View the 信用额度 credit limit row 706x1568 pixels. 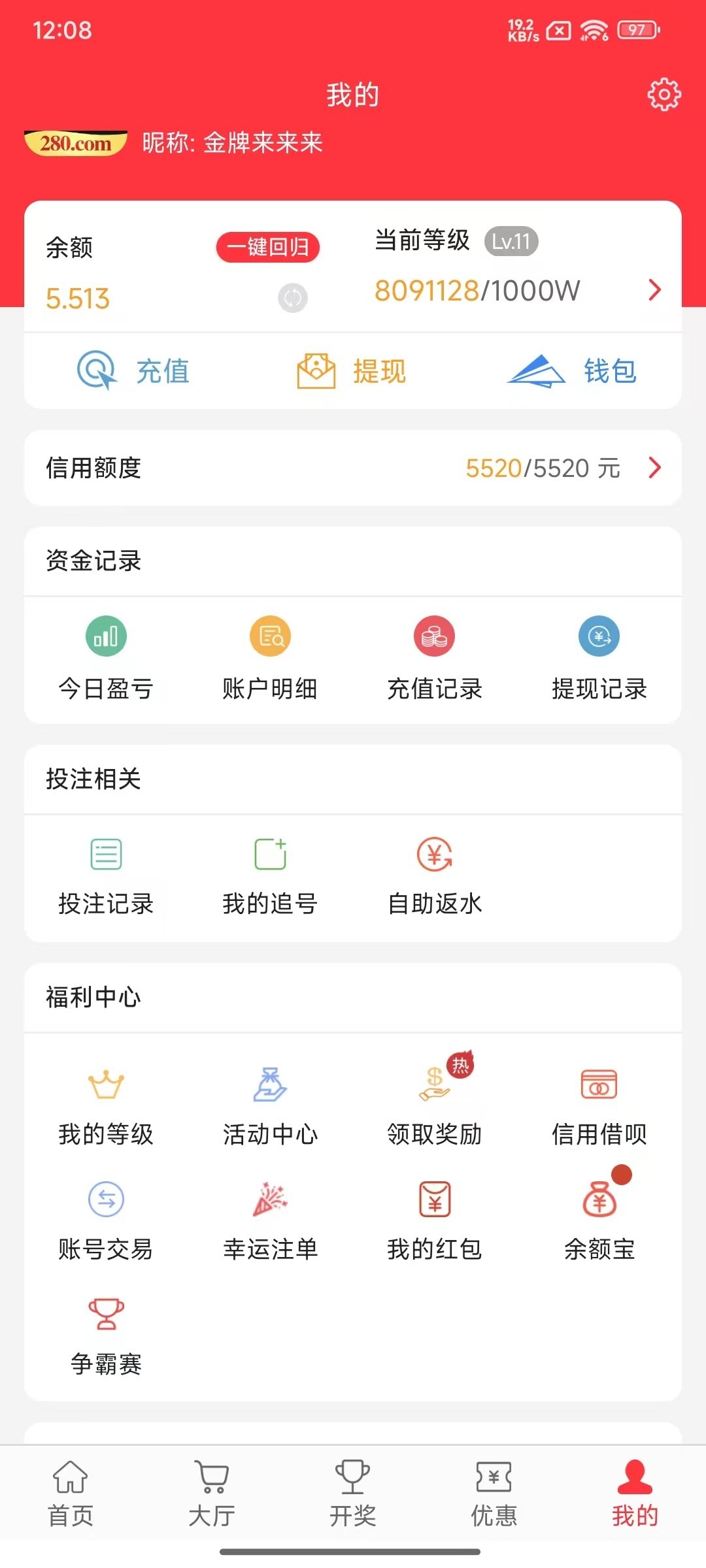353,468
